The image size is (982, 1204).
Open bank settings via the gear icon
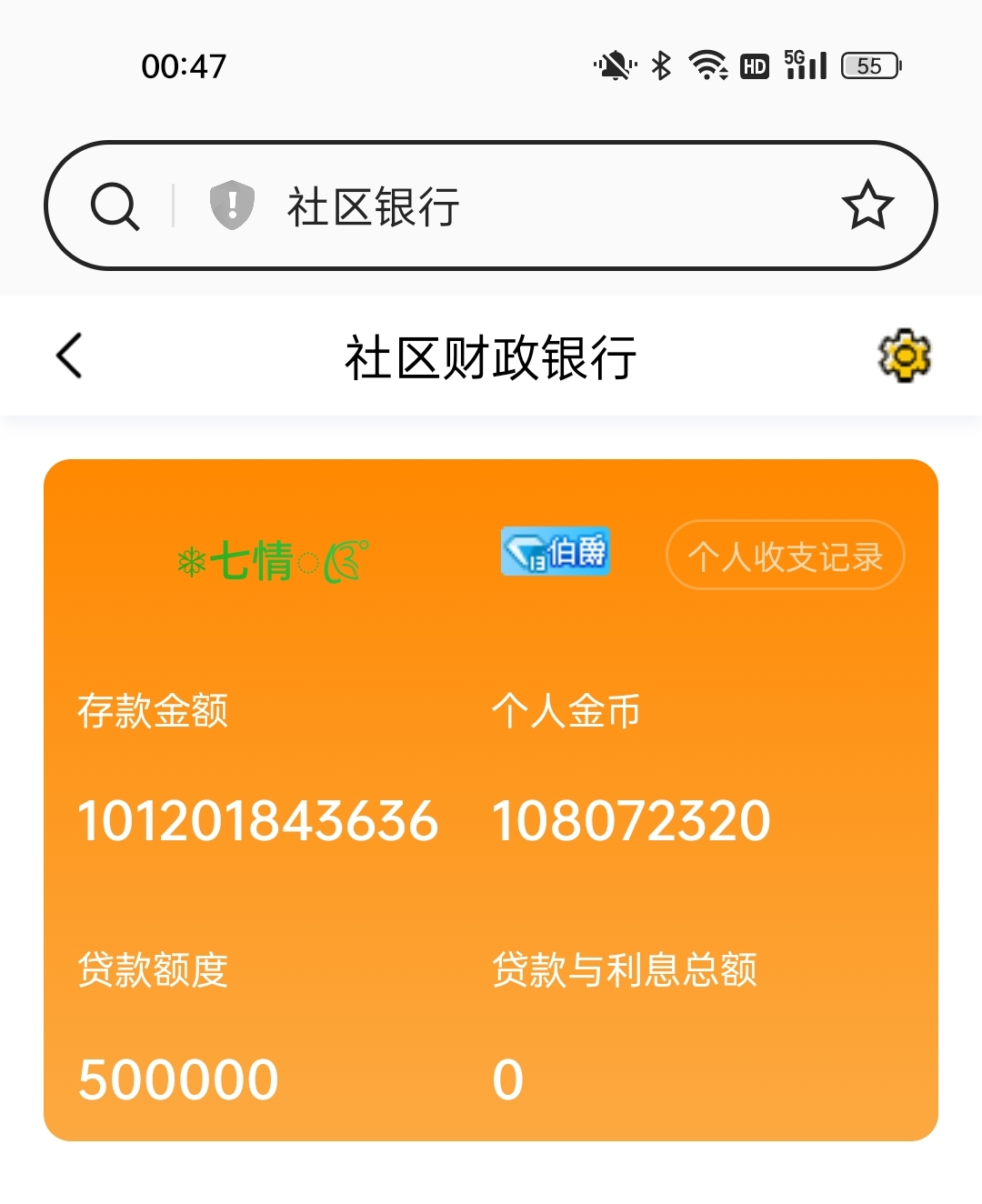[x=904, y=356]
